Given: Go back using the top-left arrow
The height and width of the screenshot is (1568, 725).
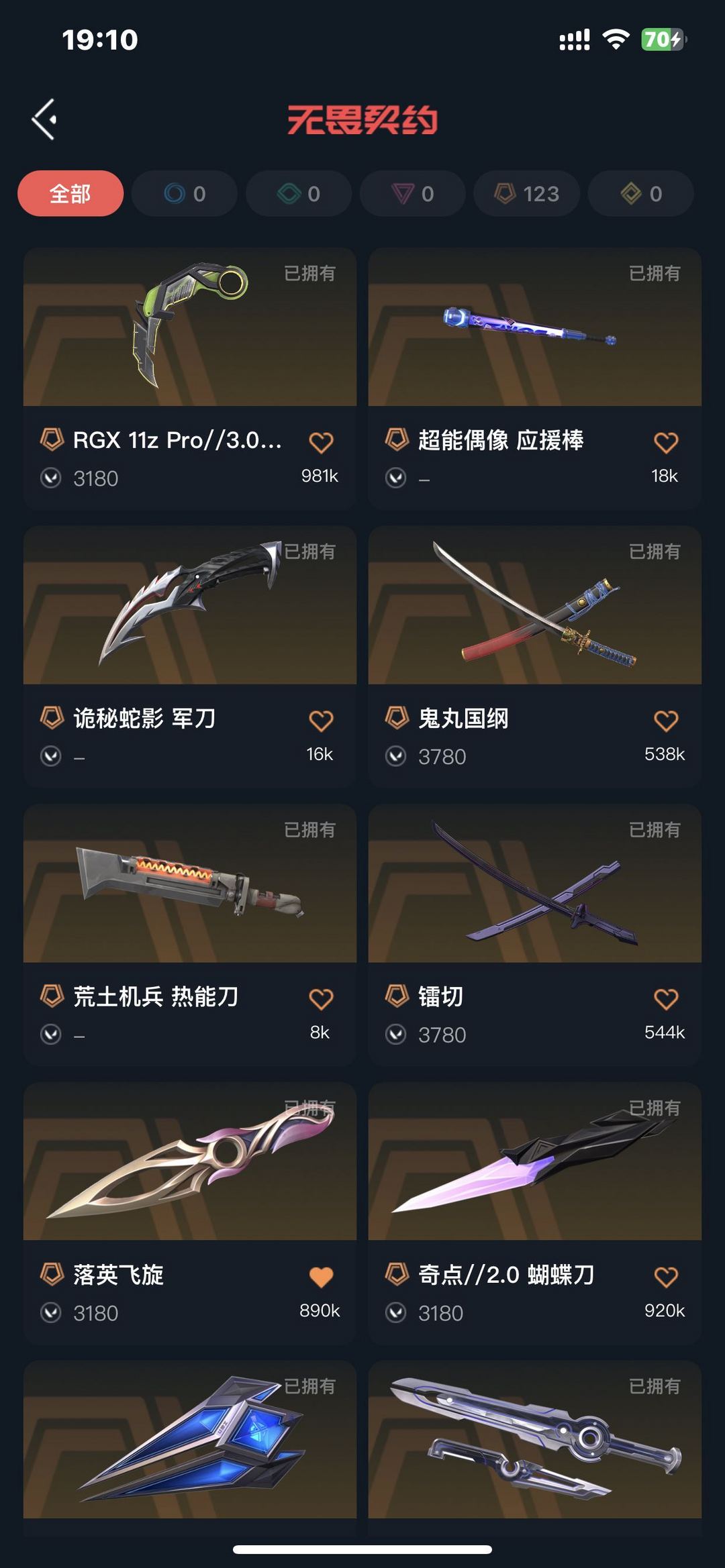Looking at the screenshot, I should click(44, 119).
